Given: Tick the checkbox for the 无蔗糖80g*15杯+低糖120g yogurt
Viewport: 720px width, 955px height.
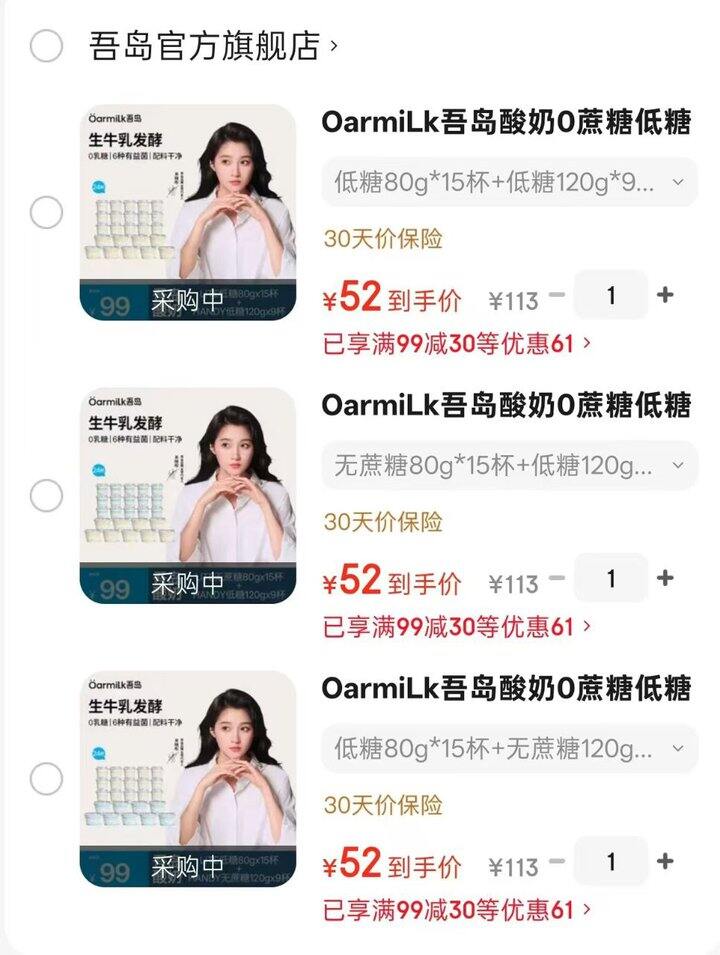Looking at the screenshot, I should point(46,496).
